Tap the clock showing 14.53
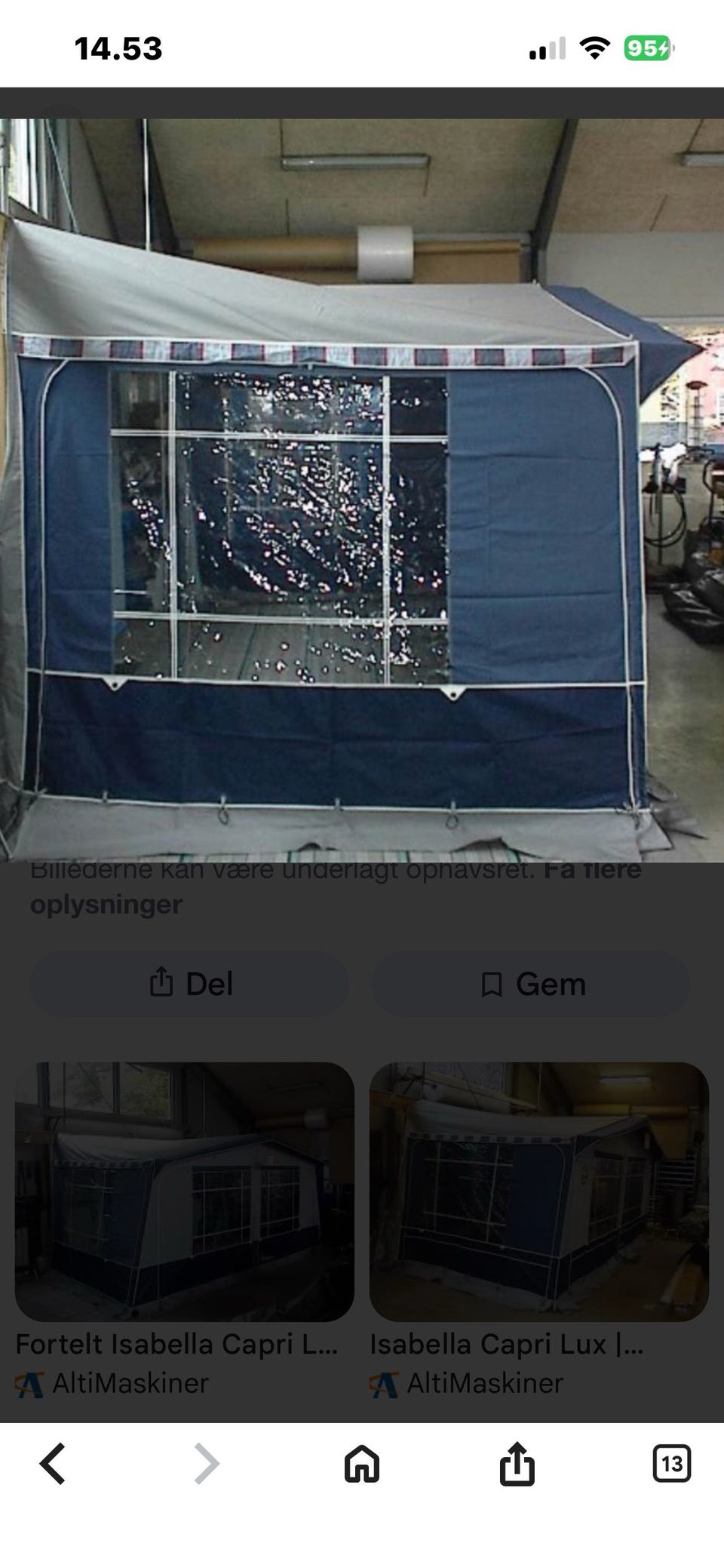Viewport: 724px width, 1568px height. tap(118, 48)
